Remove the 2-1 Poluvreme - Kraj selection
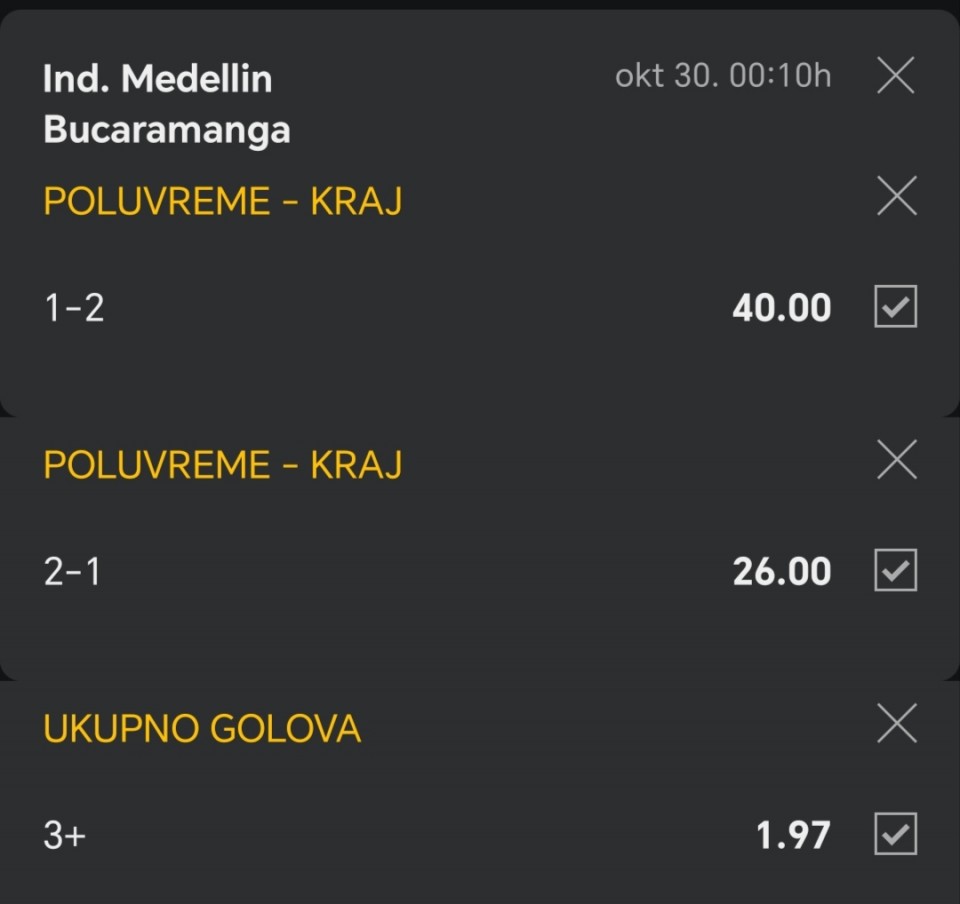 pyautogui.click(x=896, y=460)
